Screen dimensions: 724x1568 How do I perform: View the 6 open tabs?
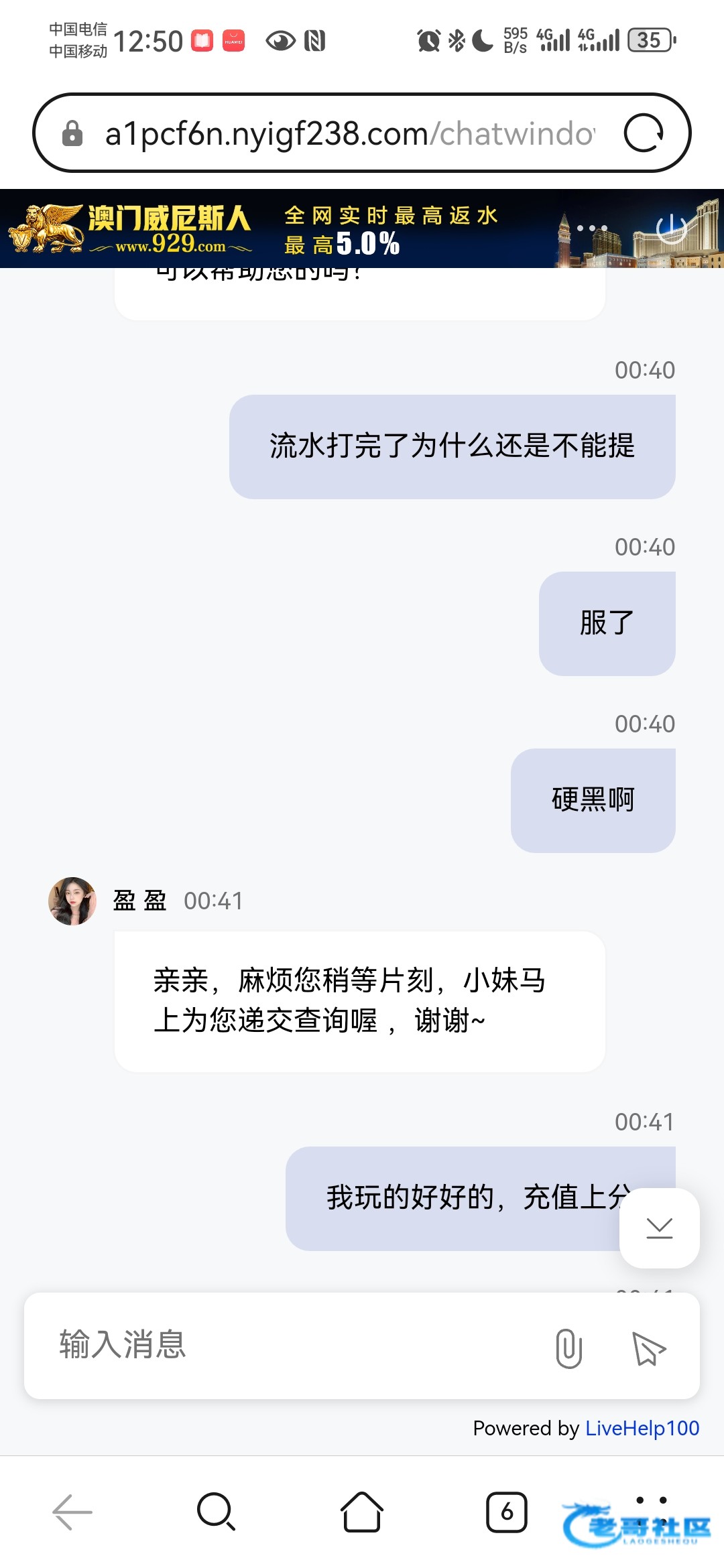[507, 1512]
